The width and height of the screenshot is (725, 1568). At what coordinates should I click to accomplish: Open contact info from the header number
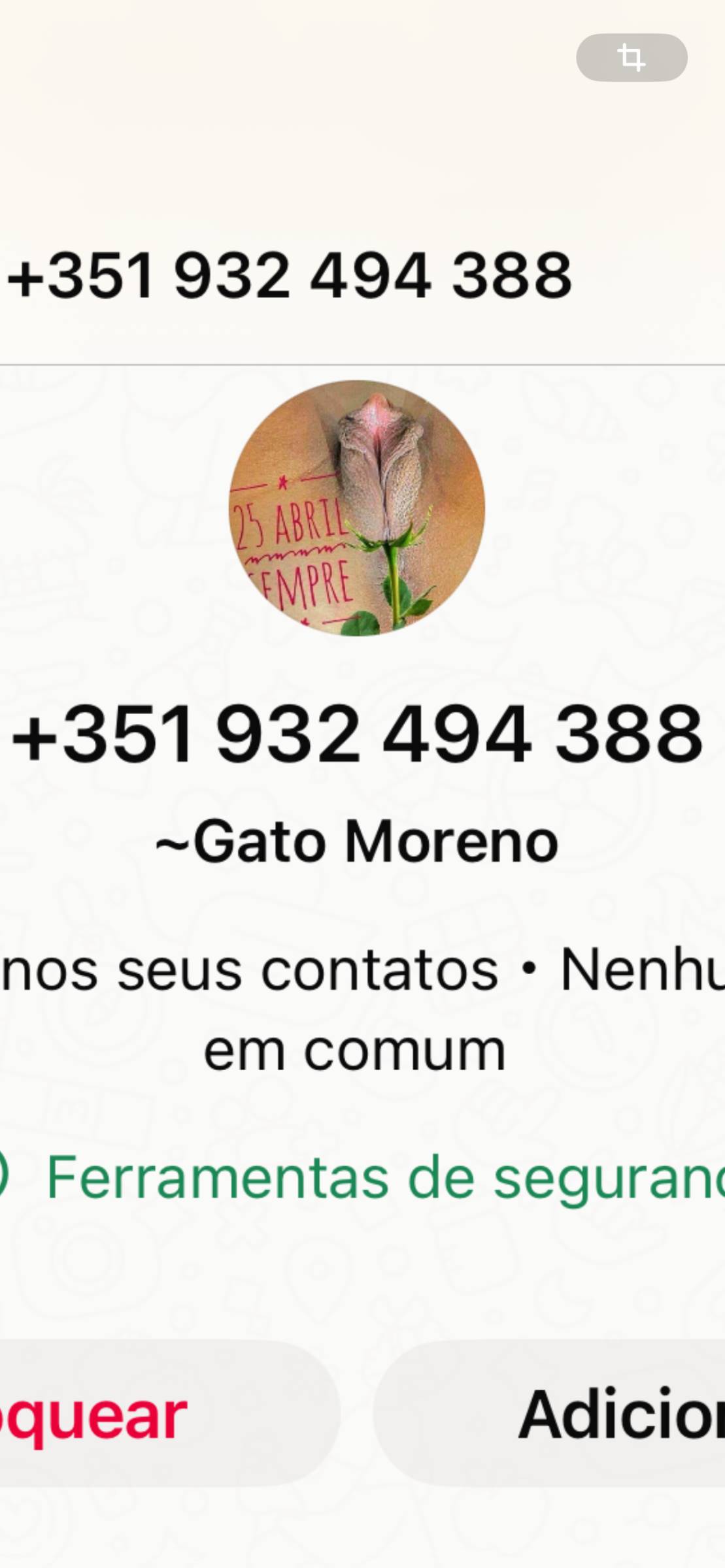[x=290, y=276]
